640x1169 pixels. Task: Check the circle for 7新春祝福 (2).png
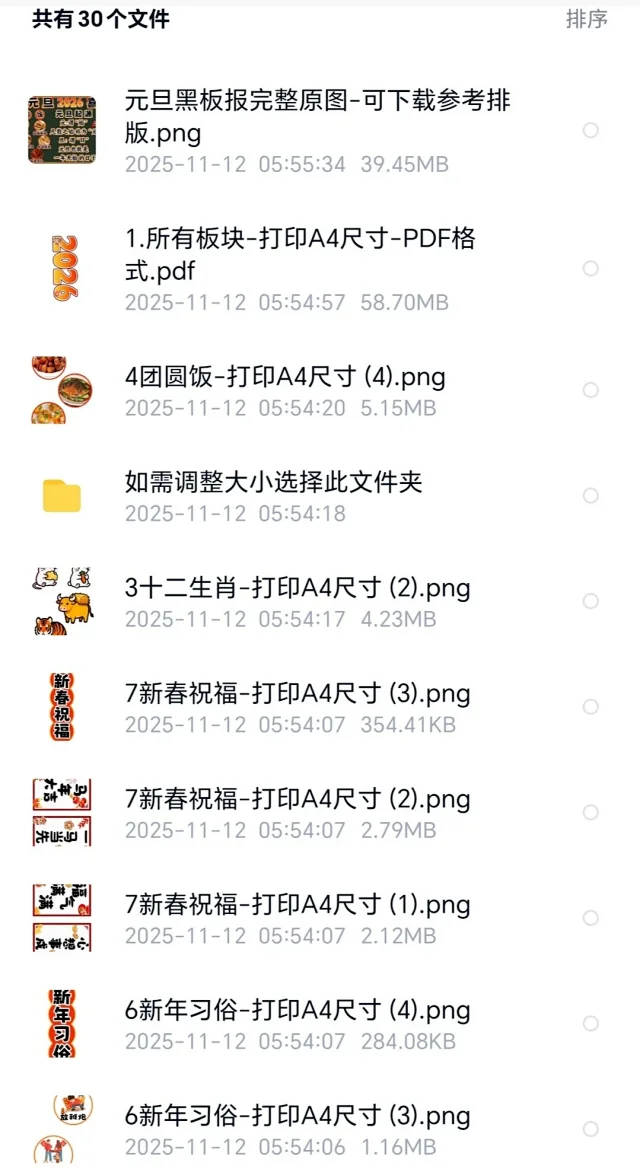click(x=591, y=812)
